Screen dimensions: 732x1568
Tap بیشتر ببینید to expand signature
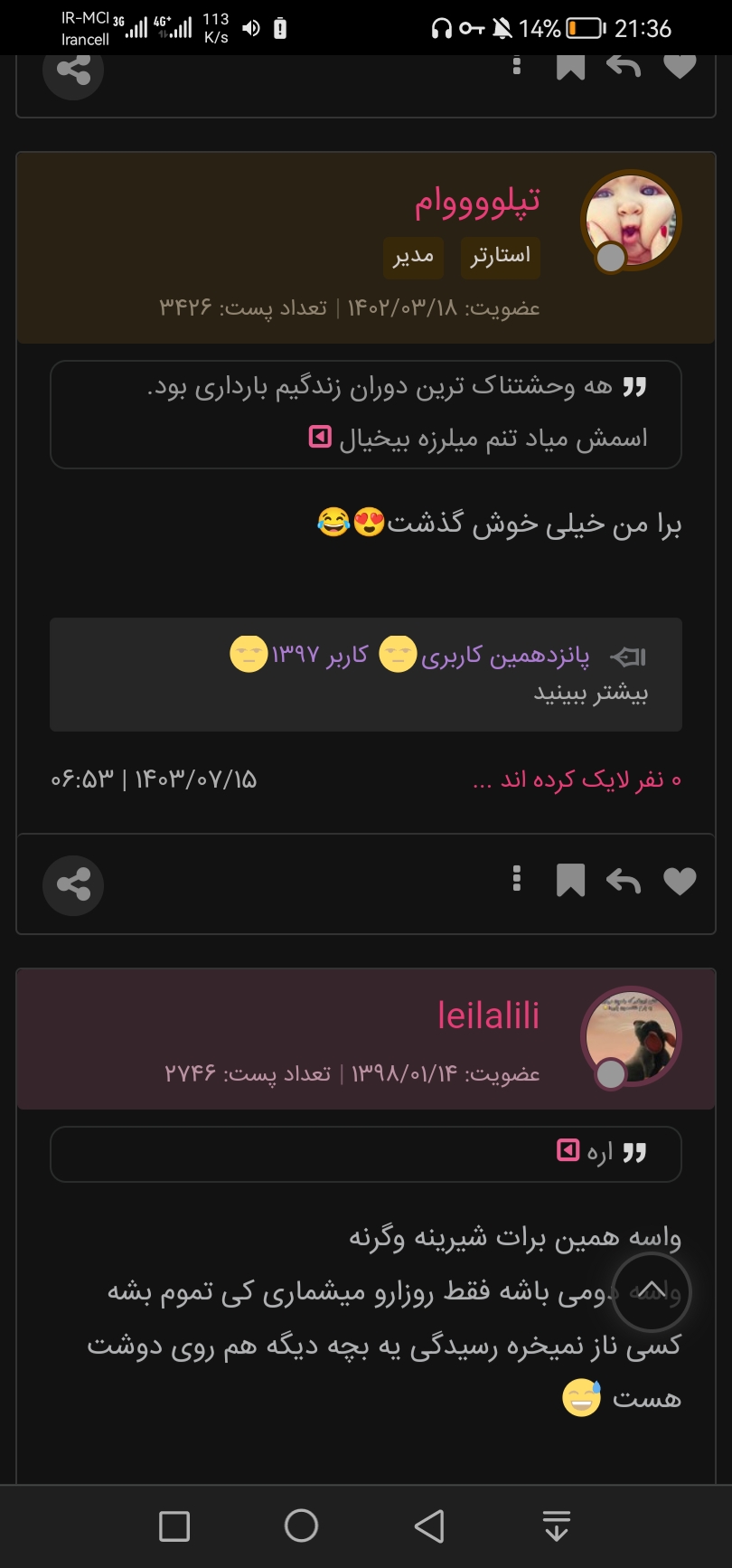click(x=590, y=693)
